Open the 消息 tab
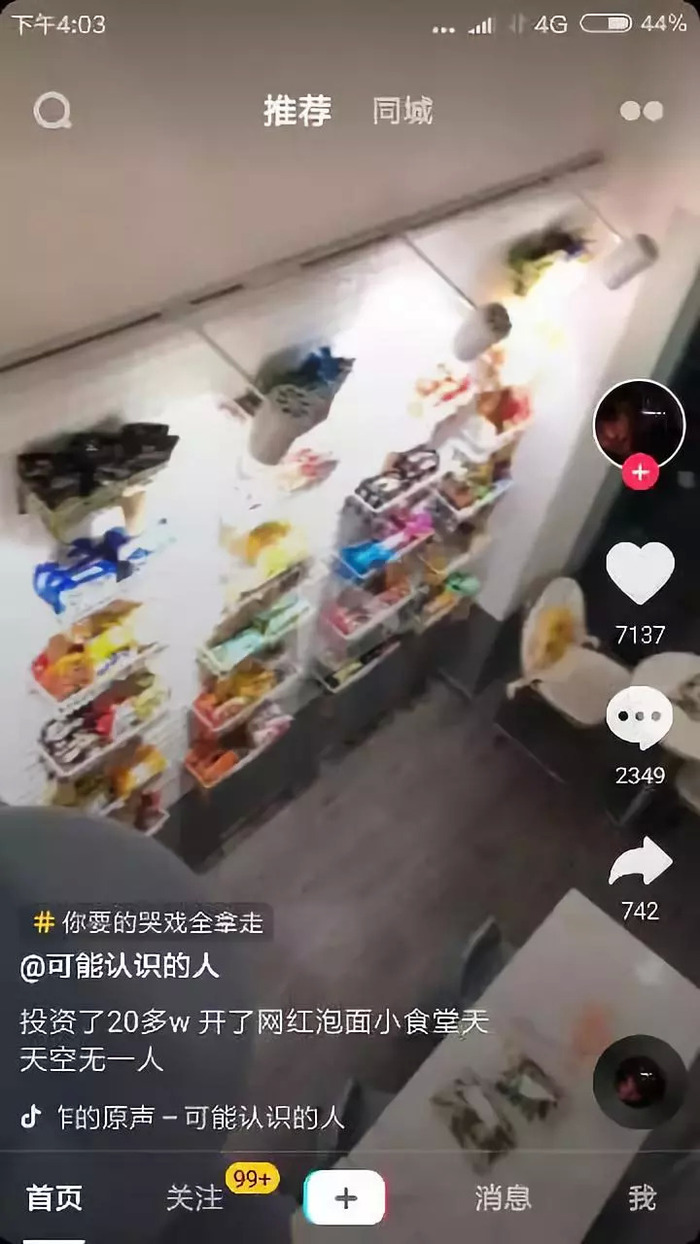The height and width of the screenshot is (1244, 700). pos(502,1197)
